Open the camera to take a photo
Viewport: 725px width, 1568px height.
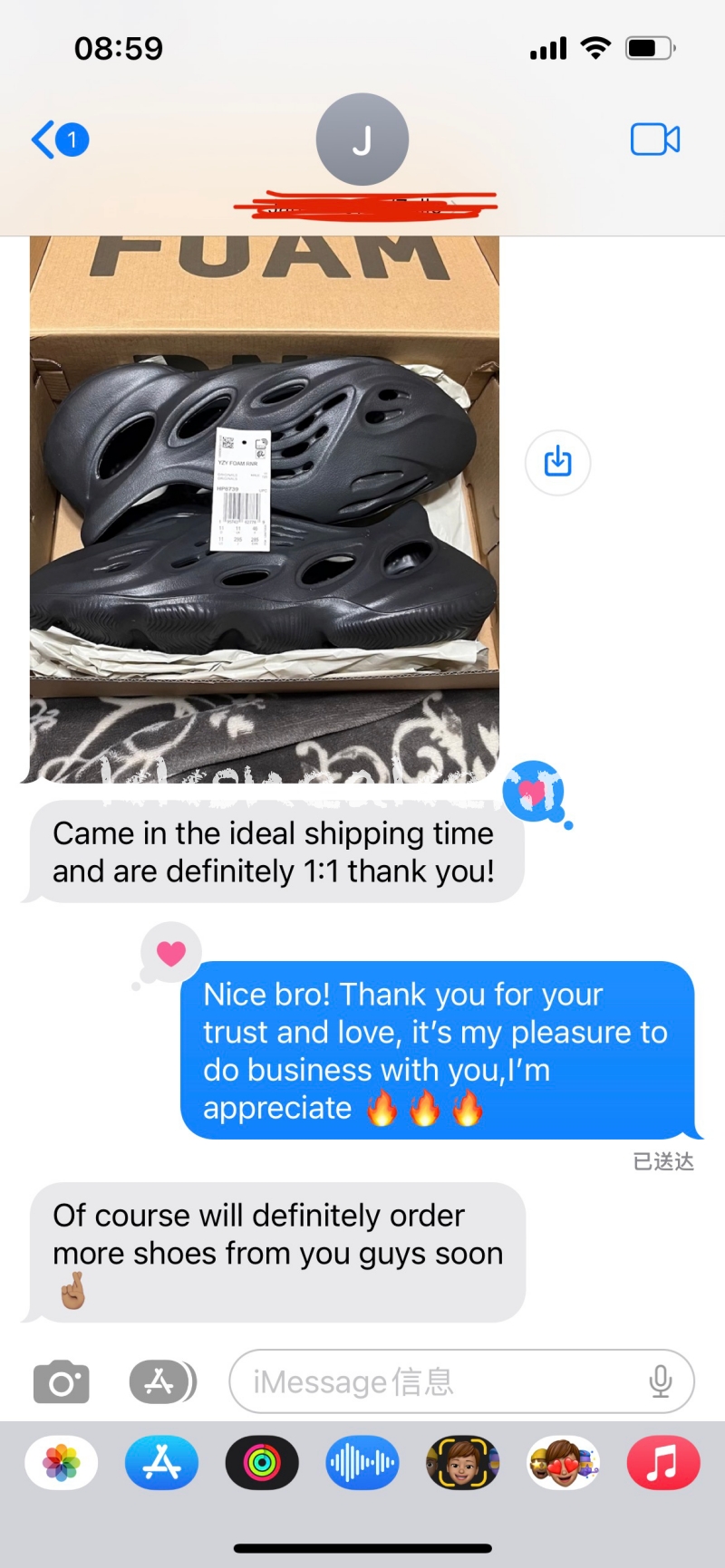[x=62, y=1382]
